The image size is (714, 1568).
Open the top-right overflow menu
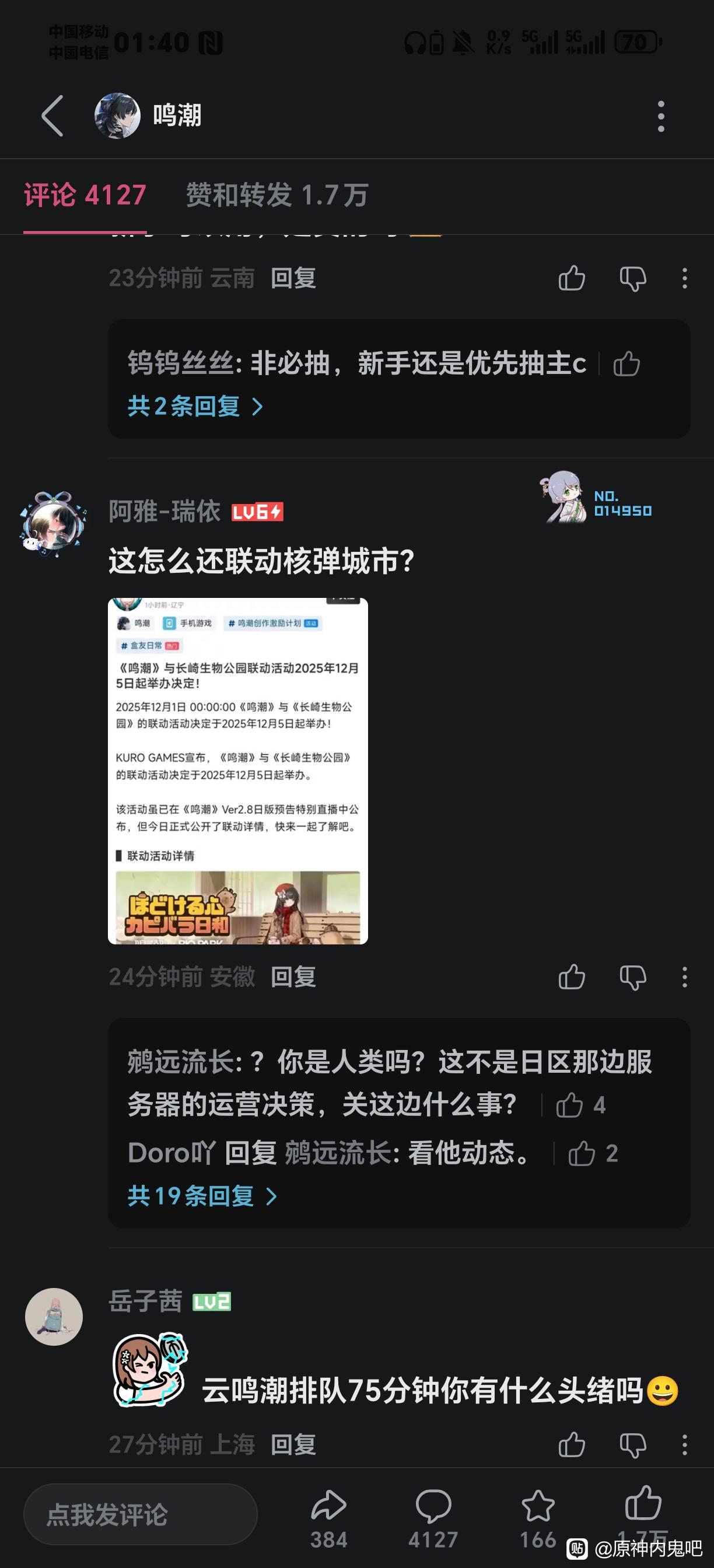(660, 116)
